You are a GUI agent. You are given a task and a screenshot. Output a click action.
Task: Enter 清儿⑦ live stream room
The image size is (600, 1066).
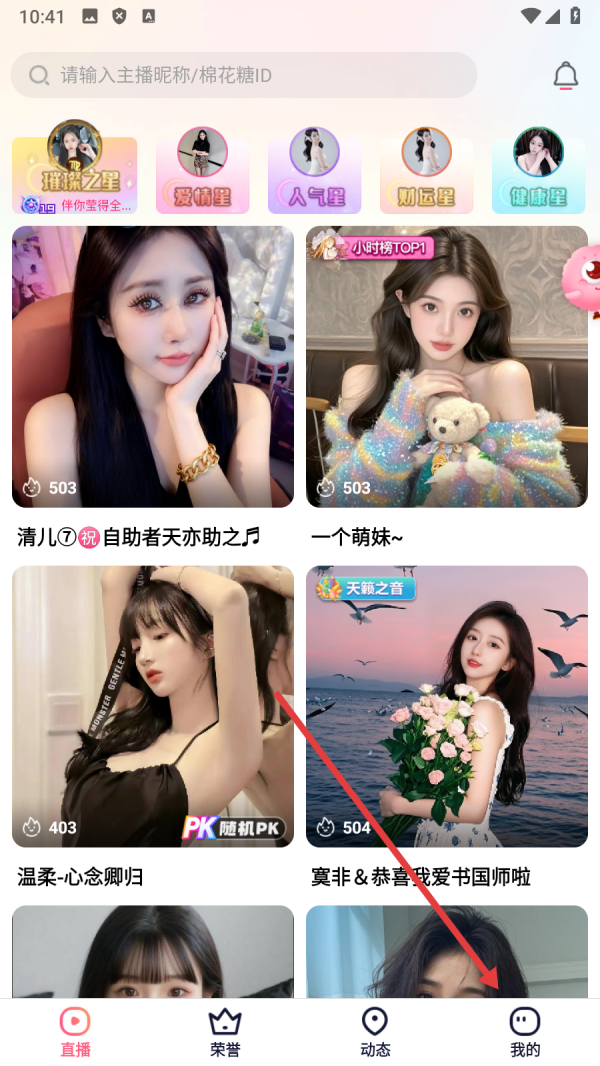click(x=153, y=367)
